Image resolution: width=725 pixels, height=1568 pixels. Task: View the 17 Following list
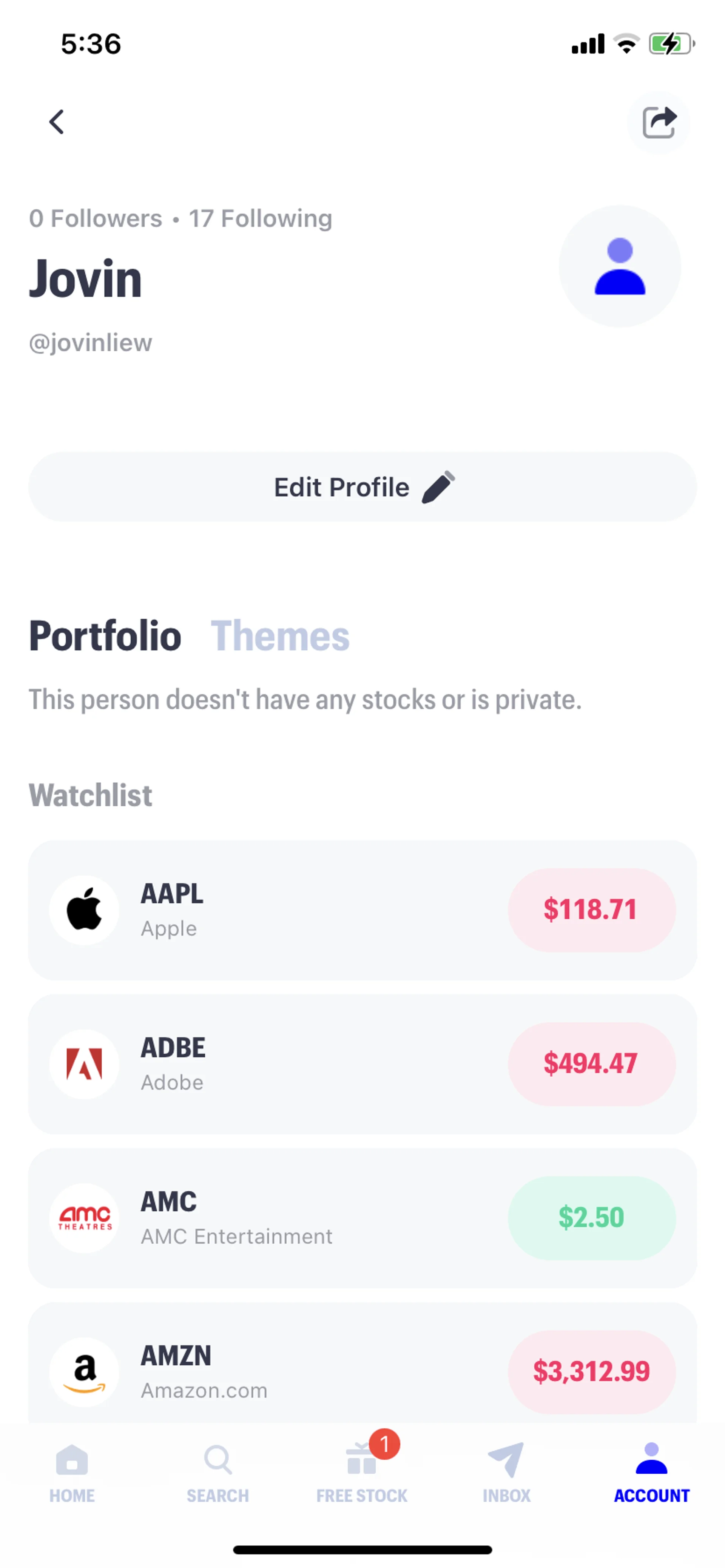point(260,219)
